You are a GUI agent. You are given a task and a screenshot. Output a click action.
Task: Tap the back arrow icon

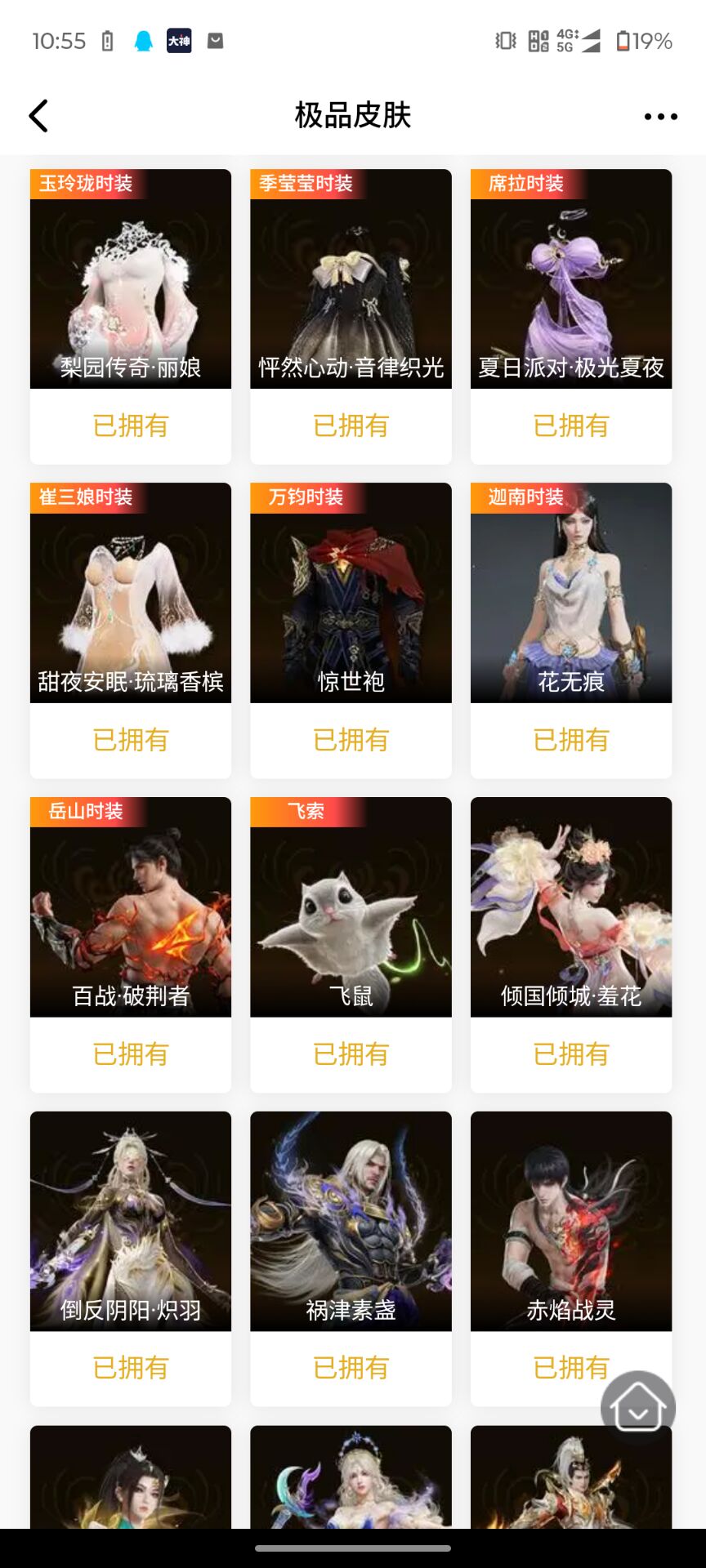point(38,115)
